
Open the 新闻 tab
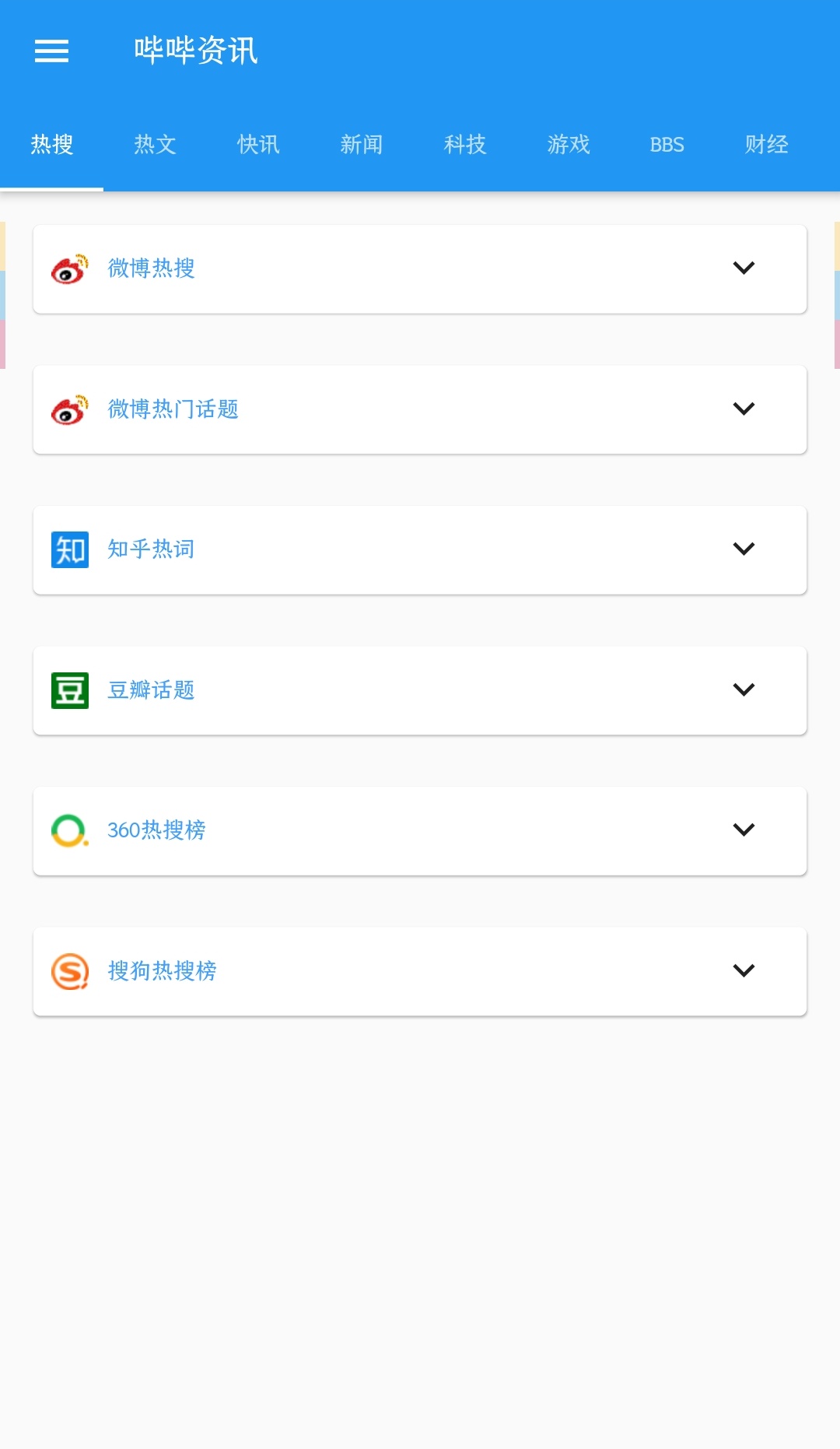362,145
